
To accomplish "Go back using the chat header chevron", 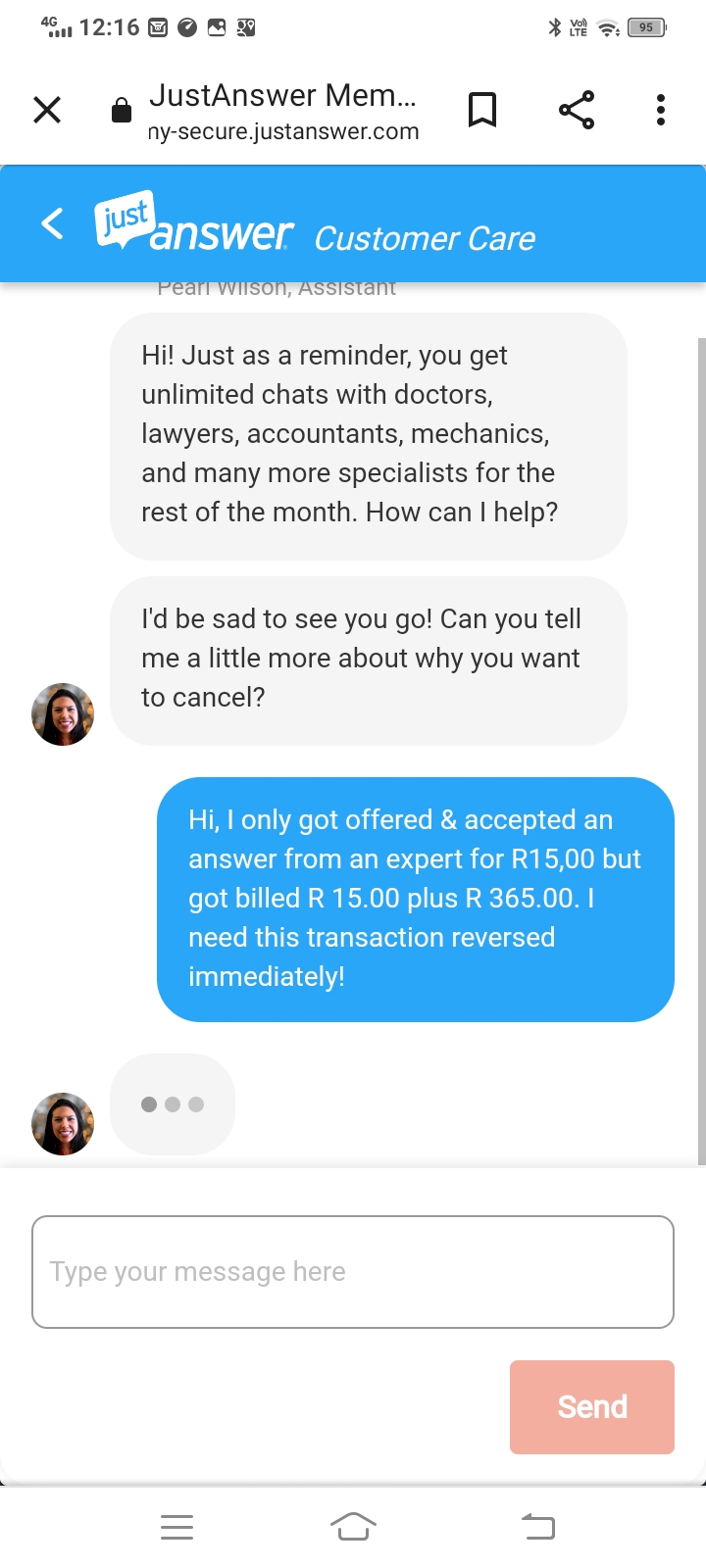I will (x=52, y=222).
